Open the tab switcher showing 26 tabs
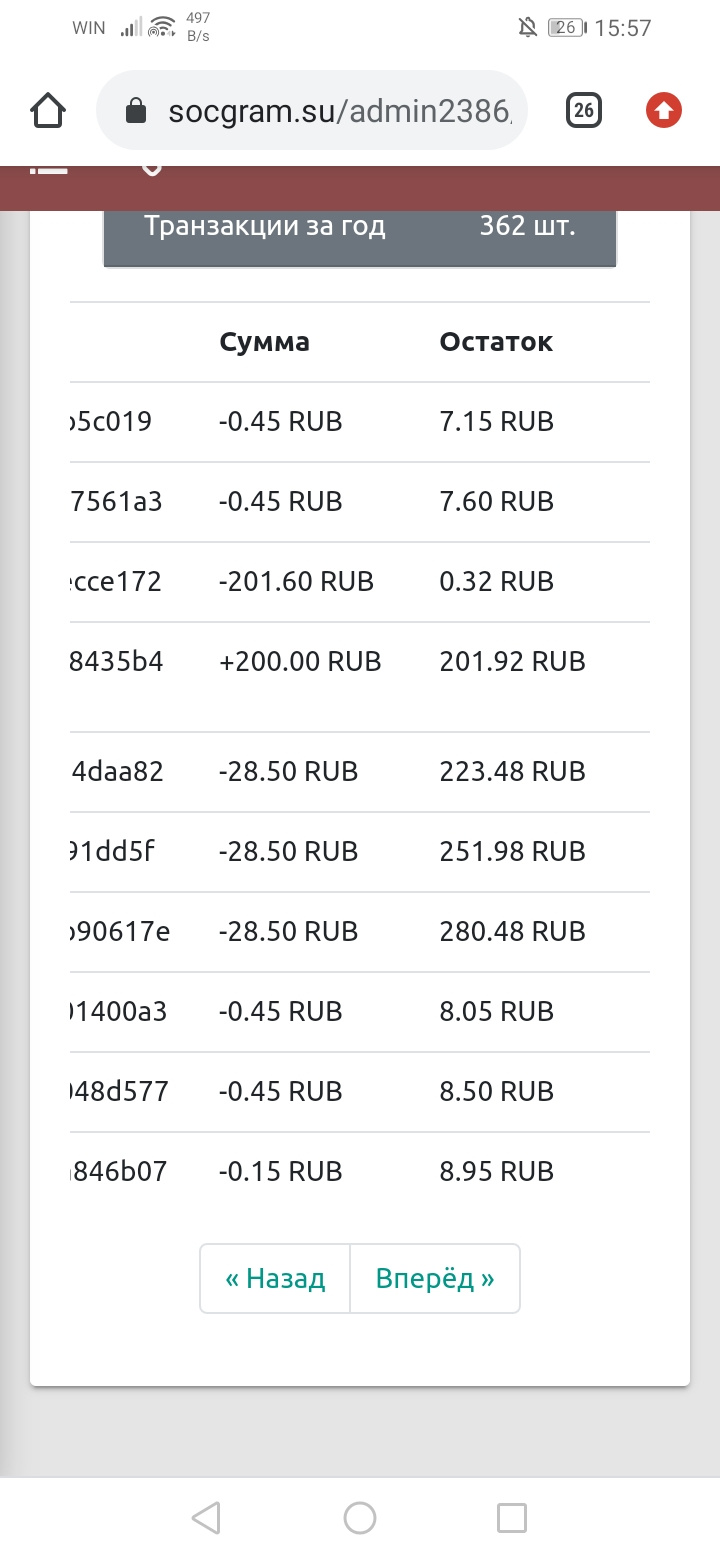Screen dimensions: 720x1560 (x=584, y=110)
